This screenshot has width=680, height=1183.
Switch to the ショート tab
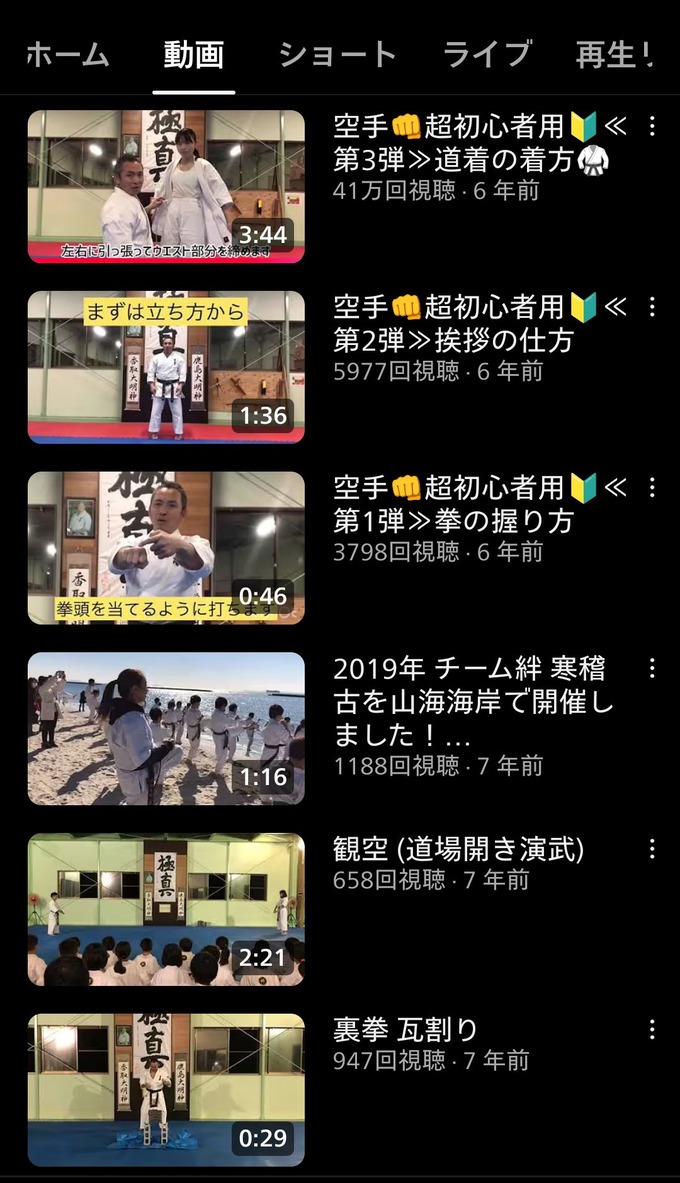click(337, 55)
